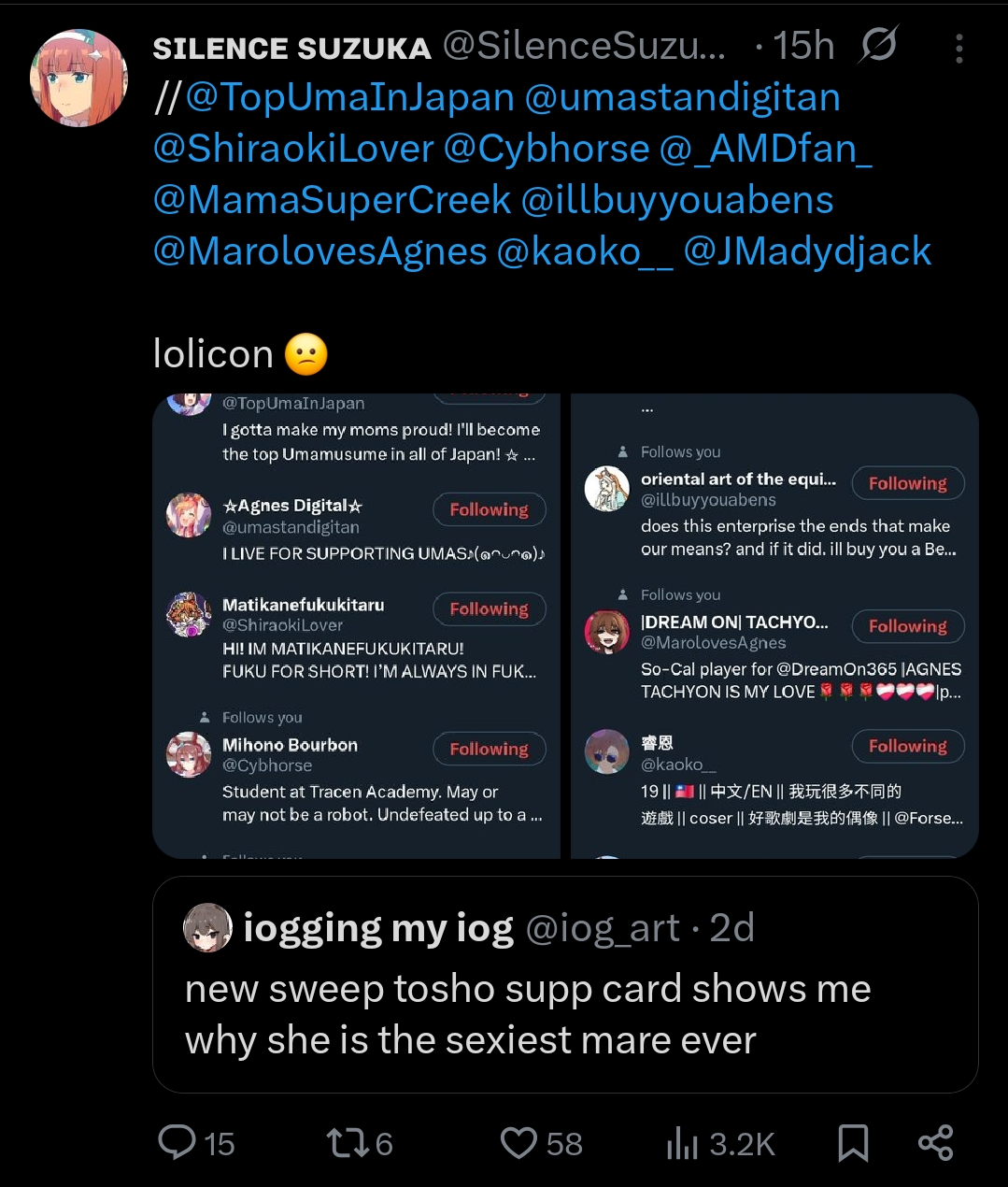Open the @kaoko__ mention
The width and height of the screenshot is (1008, 1187).
pyautogui.click(x=584, y=251)
